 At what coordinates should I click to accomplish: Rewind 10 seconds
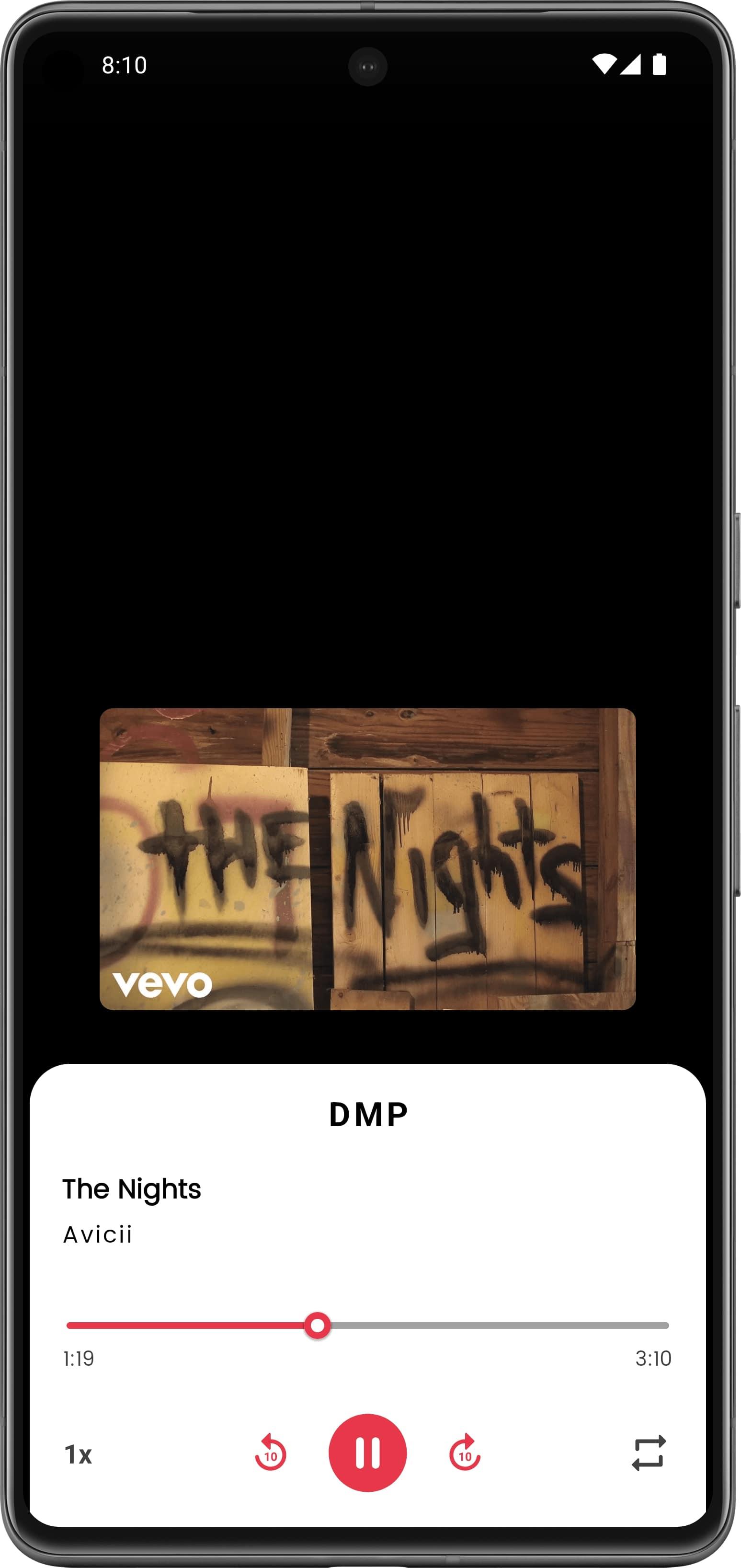pyautogui.click(x=270, y=1453)
